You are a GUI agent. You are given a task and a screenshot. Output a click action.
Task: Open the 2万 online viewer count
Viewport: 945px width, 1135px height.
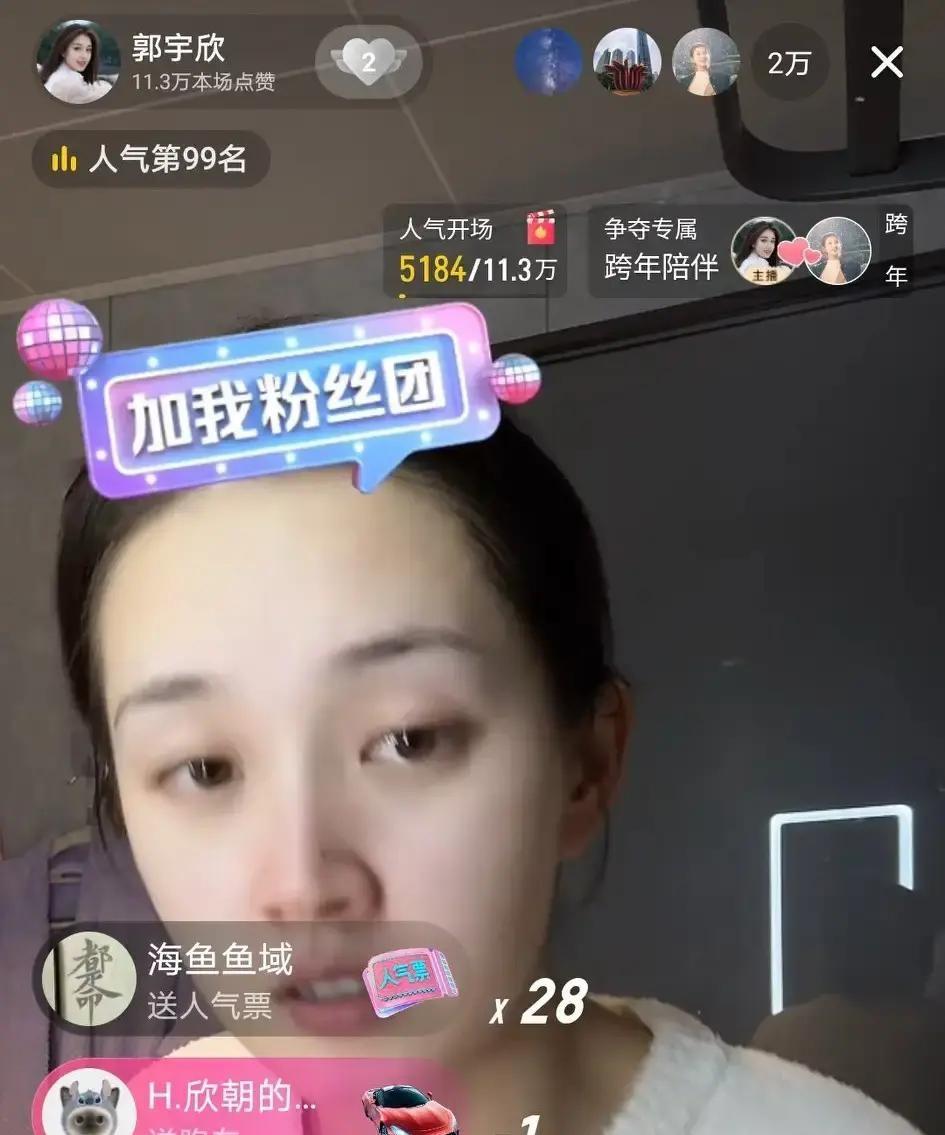coord(789,62)
